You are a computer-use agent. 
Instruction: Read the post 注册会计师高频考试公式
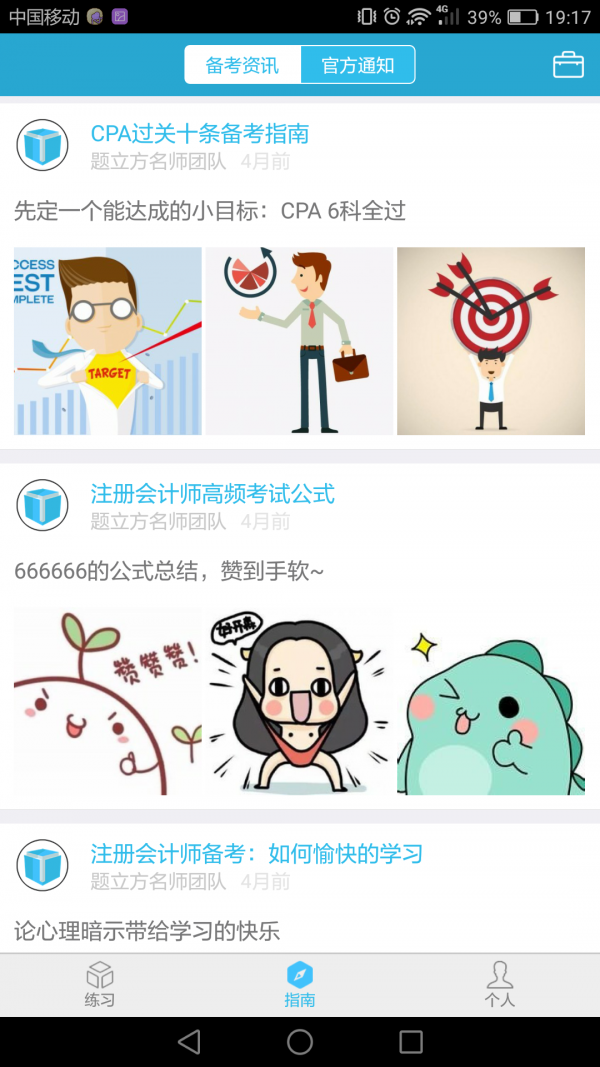[212, 494]
